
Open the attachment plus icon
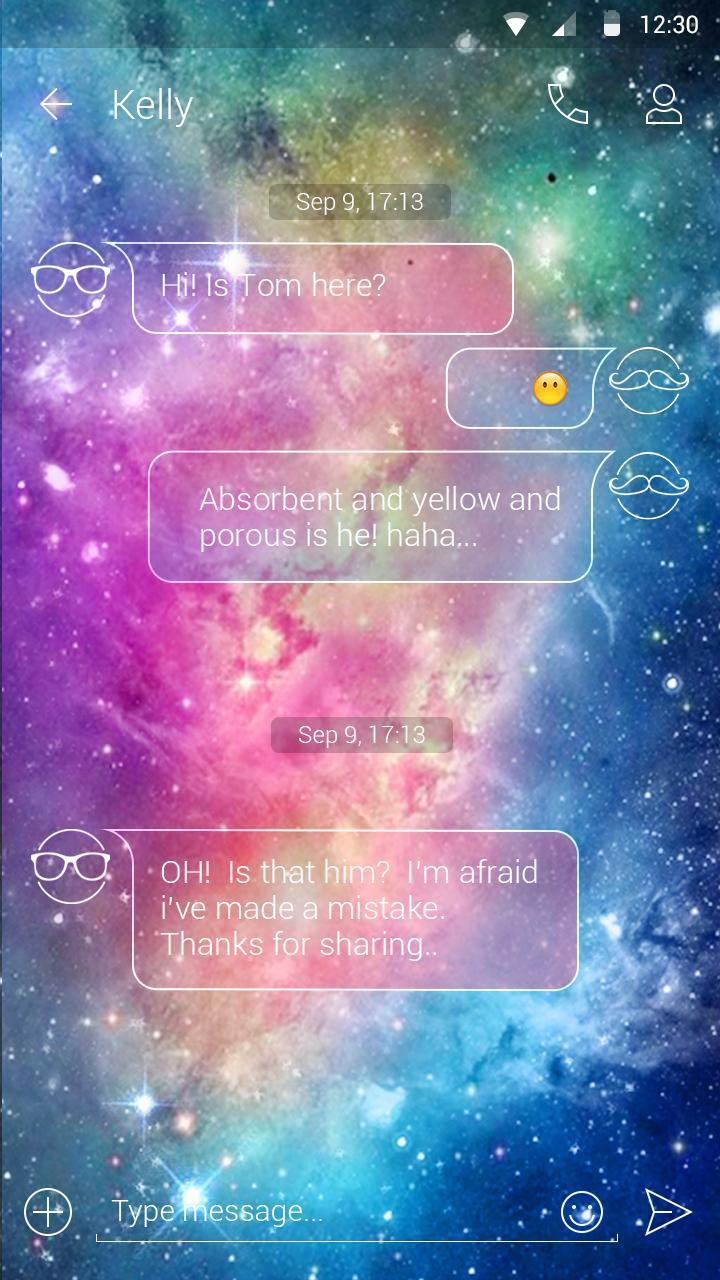(45, 1211)
